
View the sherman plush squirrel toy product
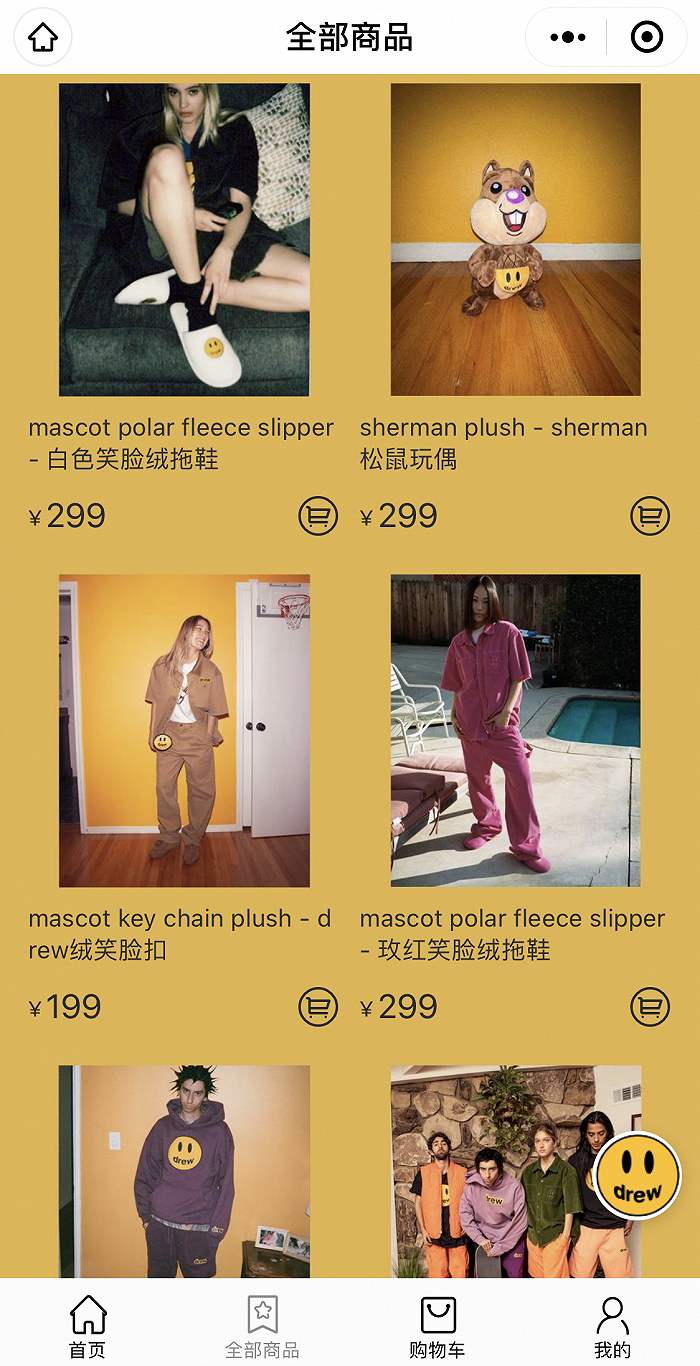click(515, 240)
